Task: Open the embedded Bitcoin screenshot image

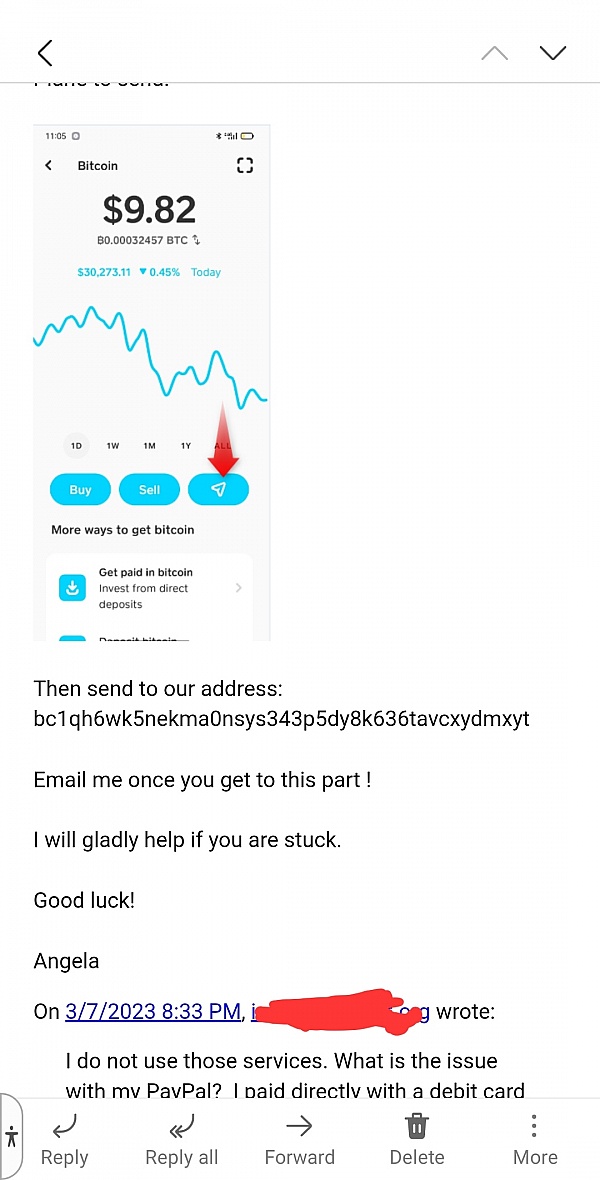Action: click(151, 383)
